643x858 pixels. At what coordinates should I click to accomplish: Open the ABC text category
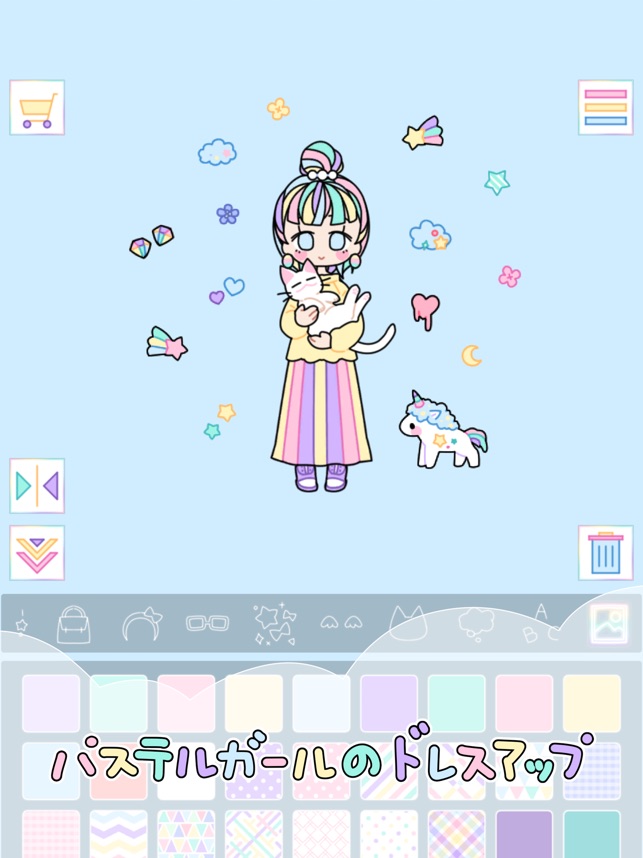tap(542, 623)
